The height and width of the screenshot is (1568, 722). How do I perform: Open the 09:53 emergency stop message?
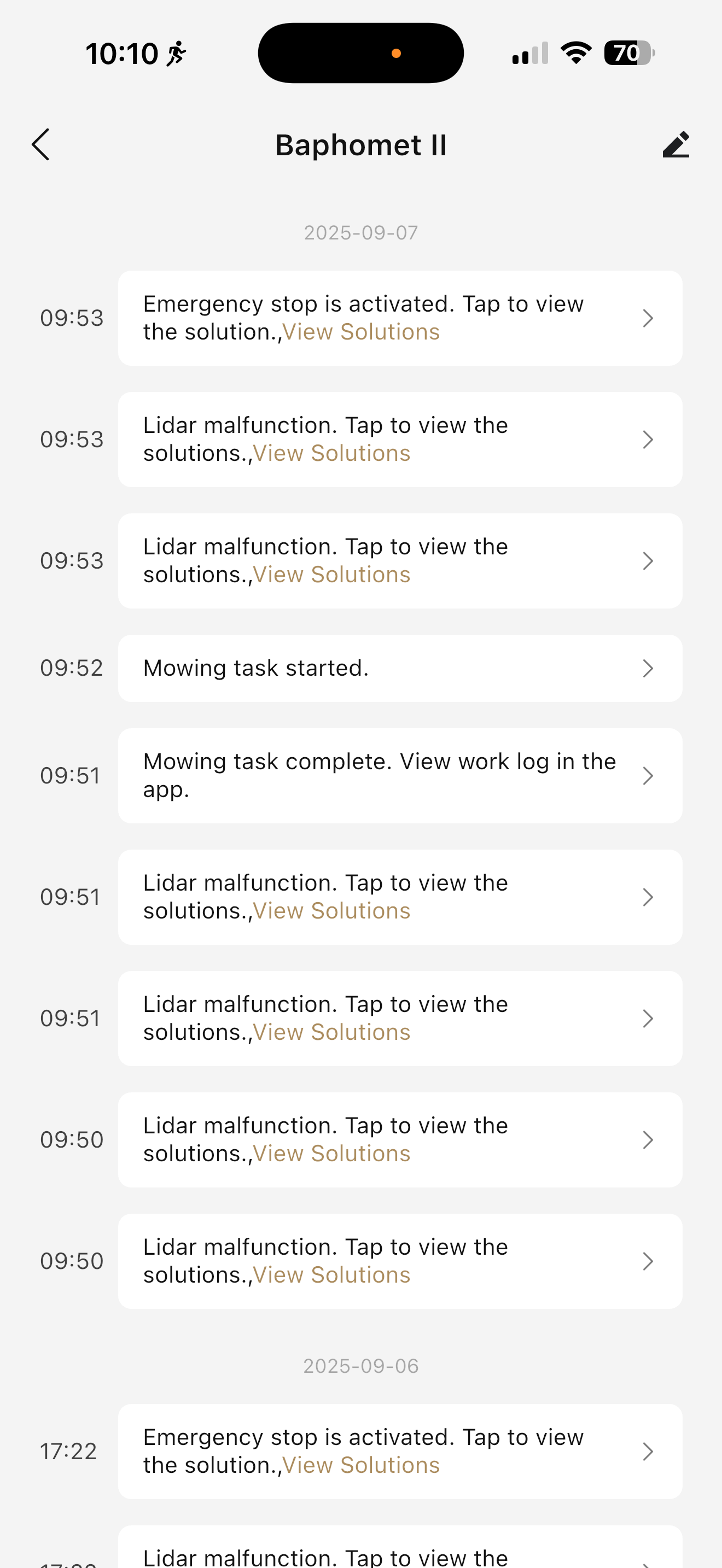(x=400, y=318)
